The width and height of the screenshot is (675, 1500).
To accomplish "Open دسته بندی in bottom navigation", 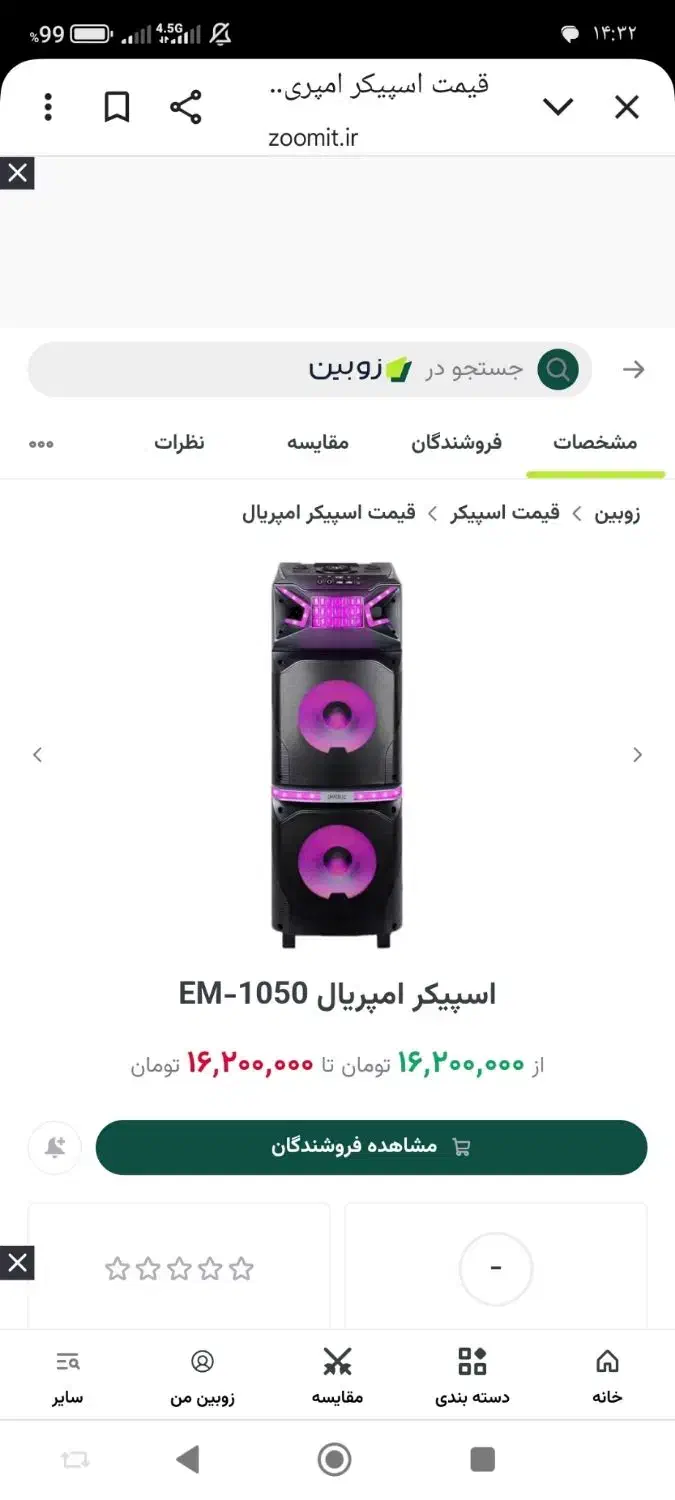I will [472, 1376].
